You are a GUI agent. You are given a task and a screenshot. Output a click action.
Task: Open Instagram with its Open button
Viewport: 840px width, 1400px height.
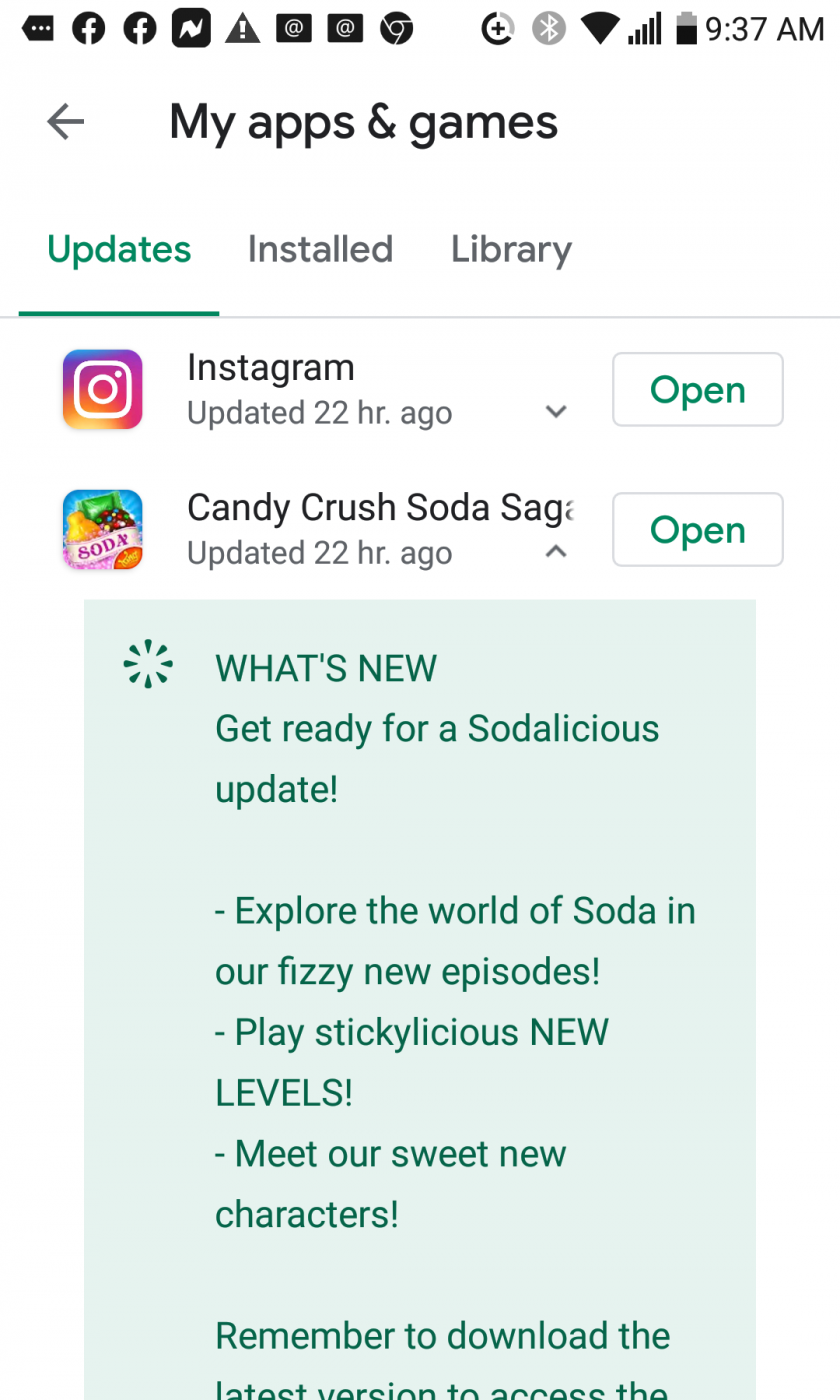pyautogui.click(x=697, y=390)
